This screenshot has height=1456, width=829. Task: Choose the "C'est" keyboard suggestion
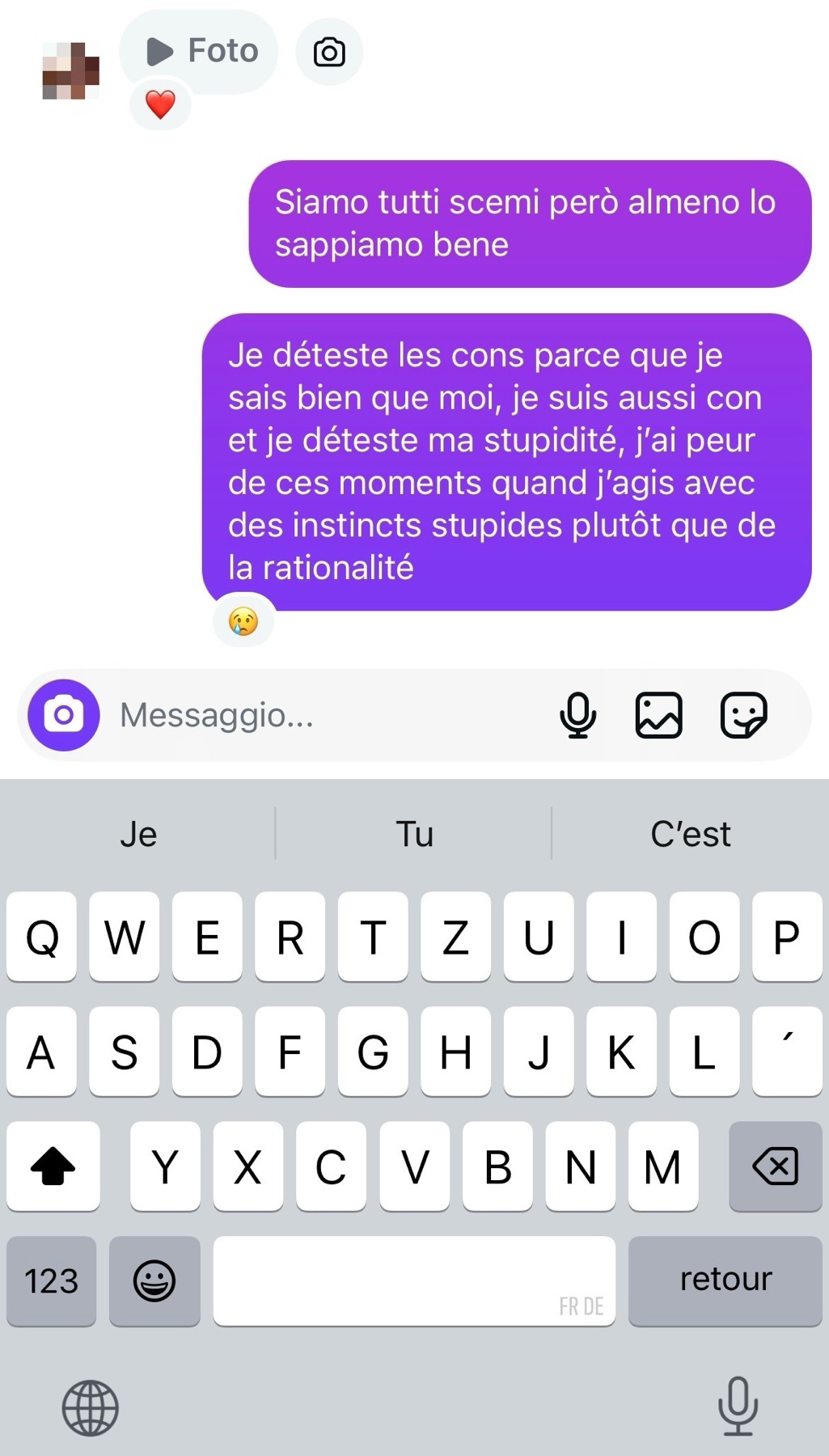click(x=690, y=834)
